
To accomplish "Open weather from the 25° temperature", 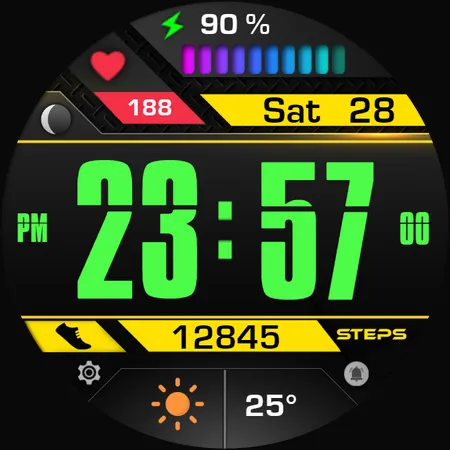I will click(x=271, y=405).
